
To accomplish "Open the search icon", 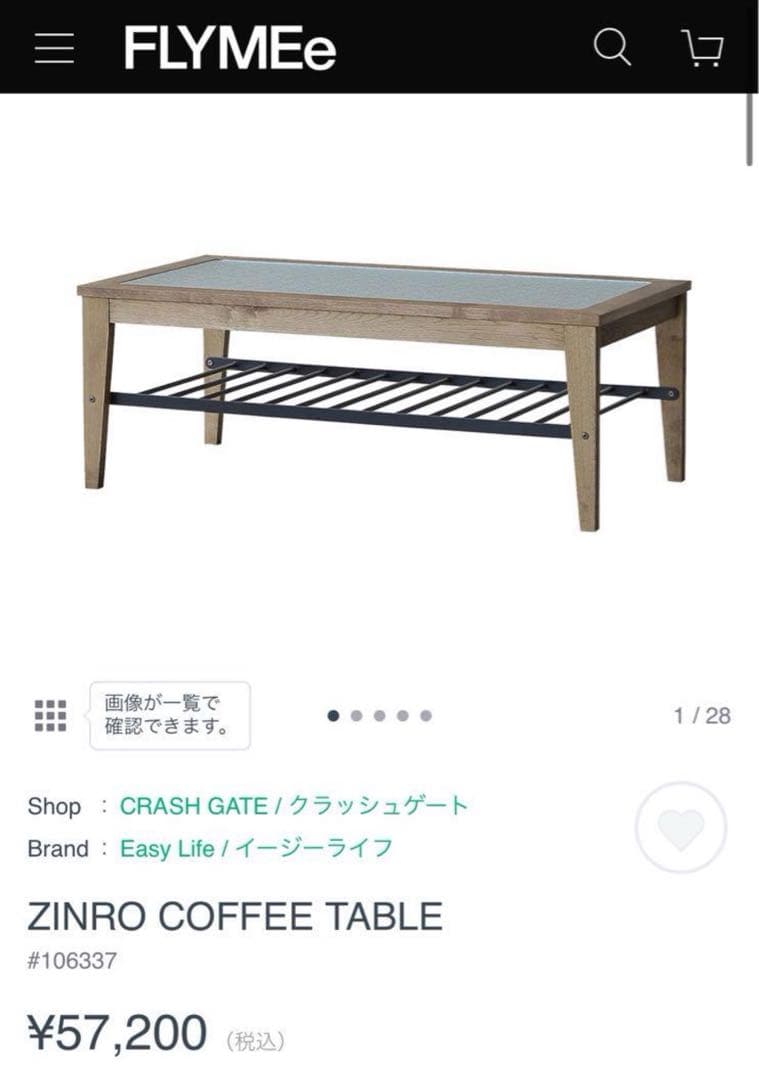I will tap(612, 47).
